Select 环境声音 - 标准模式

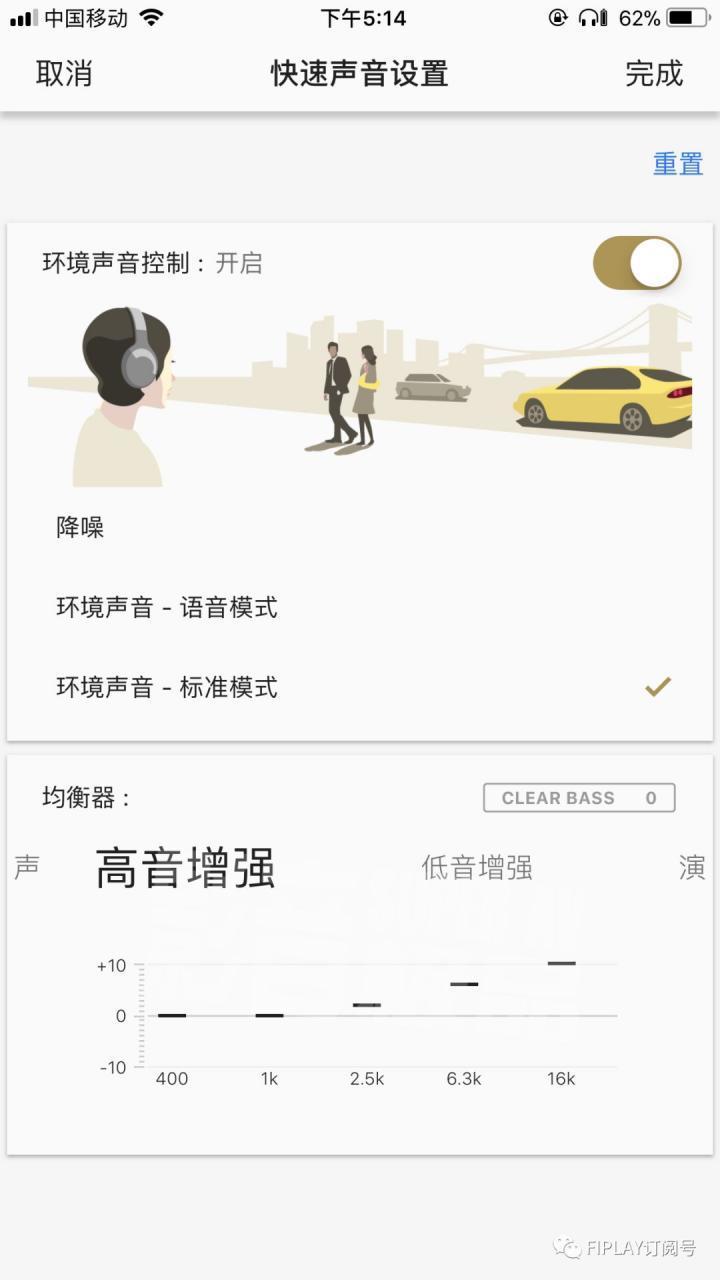click(x=167, y=688)
